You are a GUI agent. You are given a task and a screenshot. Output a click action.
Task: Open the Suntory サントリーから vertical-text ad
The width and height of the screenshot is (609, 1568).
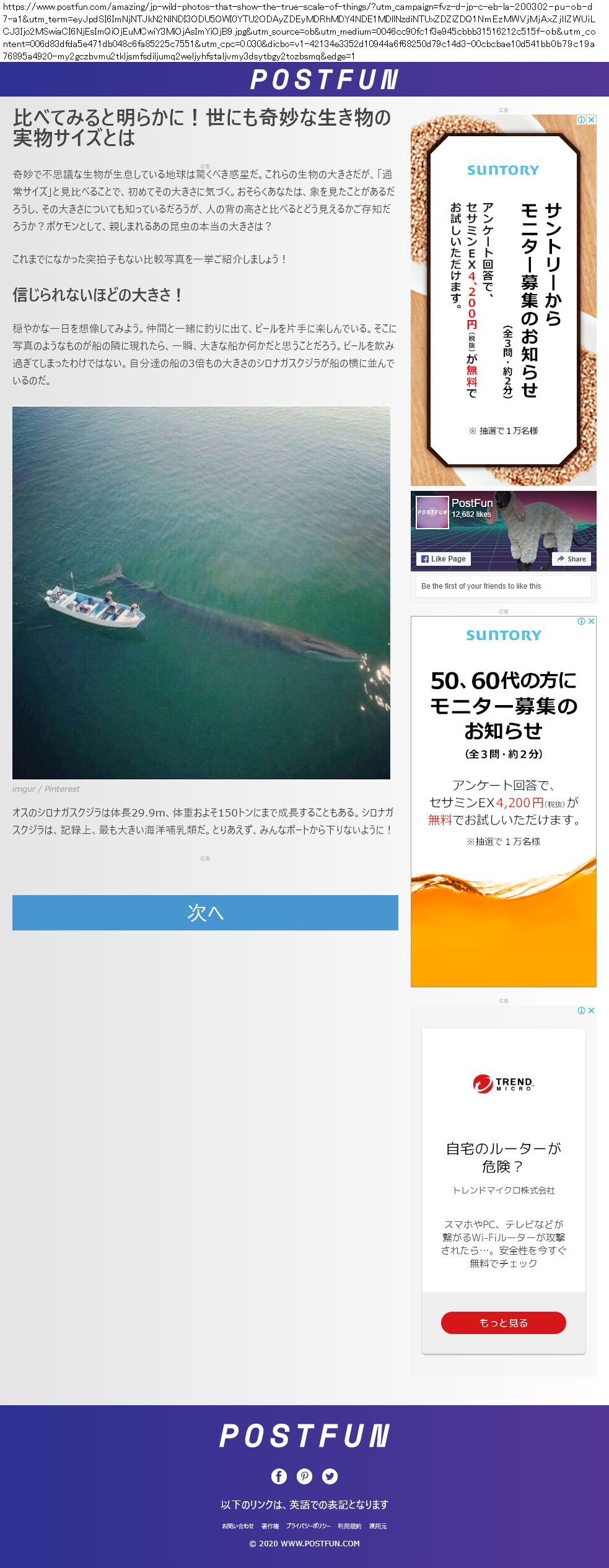coord(503,297)
